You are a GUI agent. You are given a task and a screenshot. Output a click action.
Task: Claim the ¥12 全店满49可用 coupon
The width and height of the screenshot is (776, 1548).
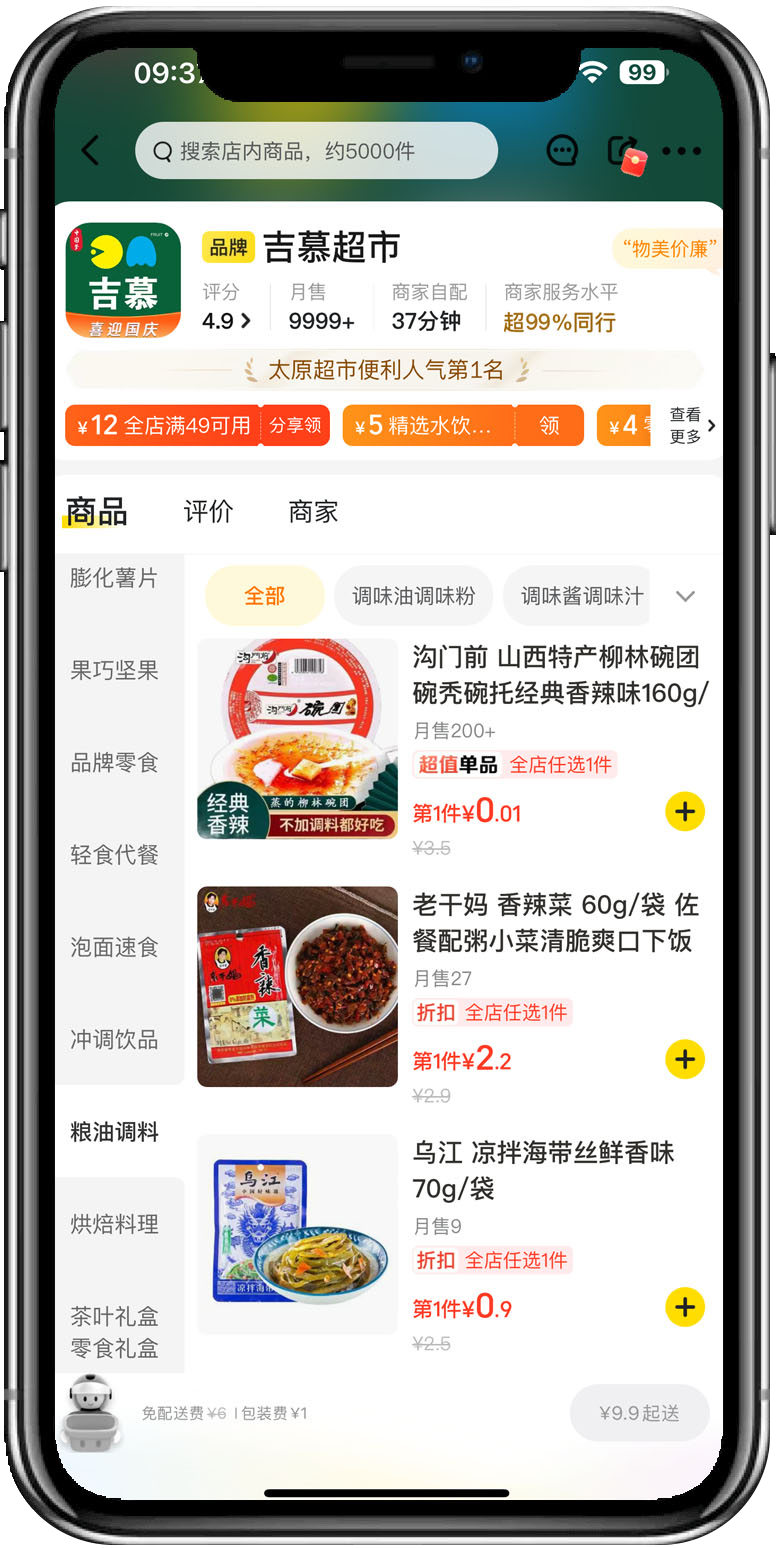pos(295,425)
